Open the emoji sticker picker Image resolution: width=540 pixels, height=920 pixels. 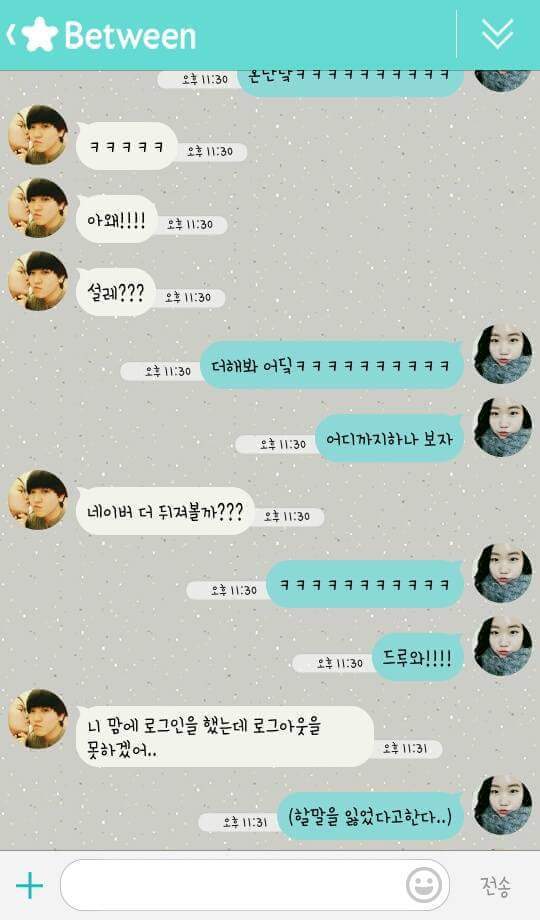[x=423, y=885]
